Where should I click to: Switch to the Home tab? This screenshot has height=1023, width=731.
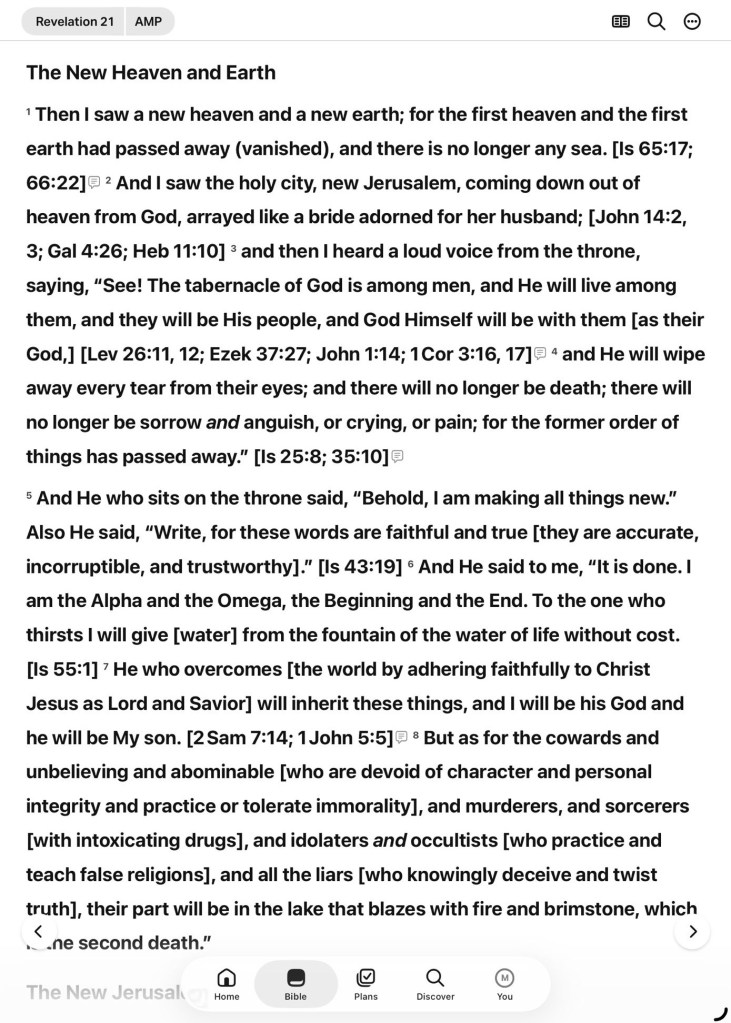pos(226,984)
